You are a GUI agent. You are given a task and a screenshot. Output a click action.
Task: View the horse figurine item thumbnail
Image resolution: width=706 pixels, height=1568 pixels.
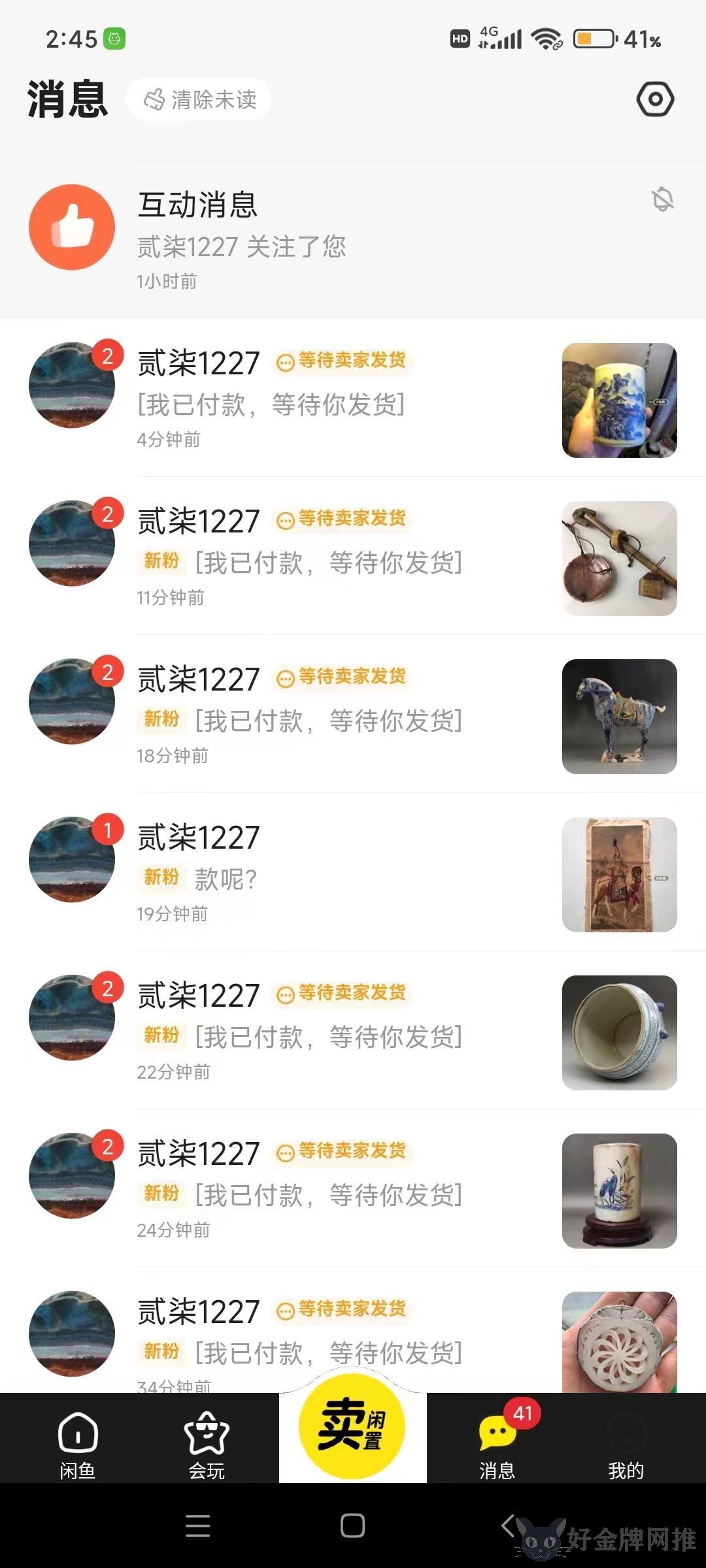[x=620, y=717]
